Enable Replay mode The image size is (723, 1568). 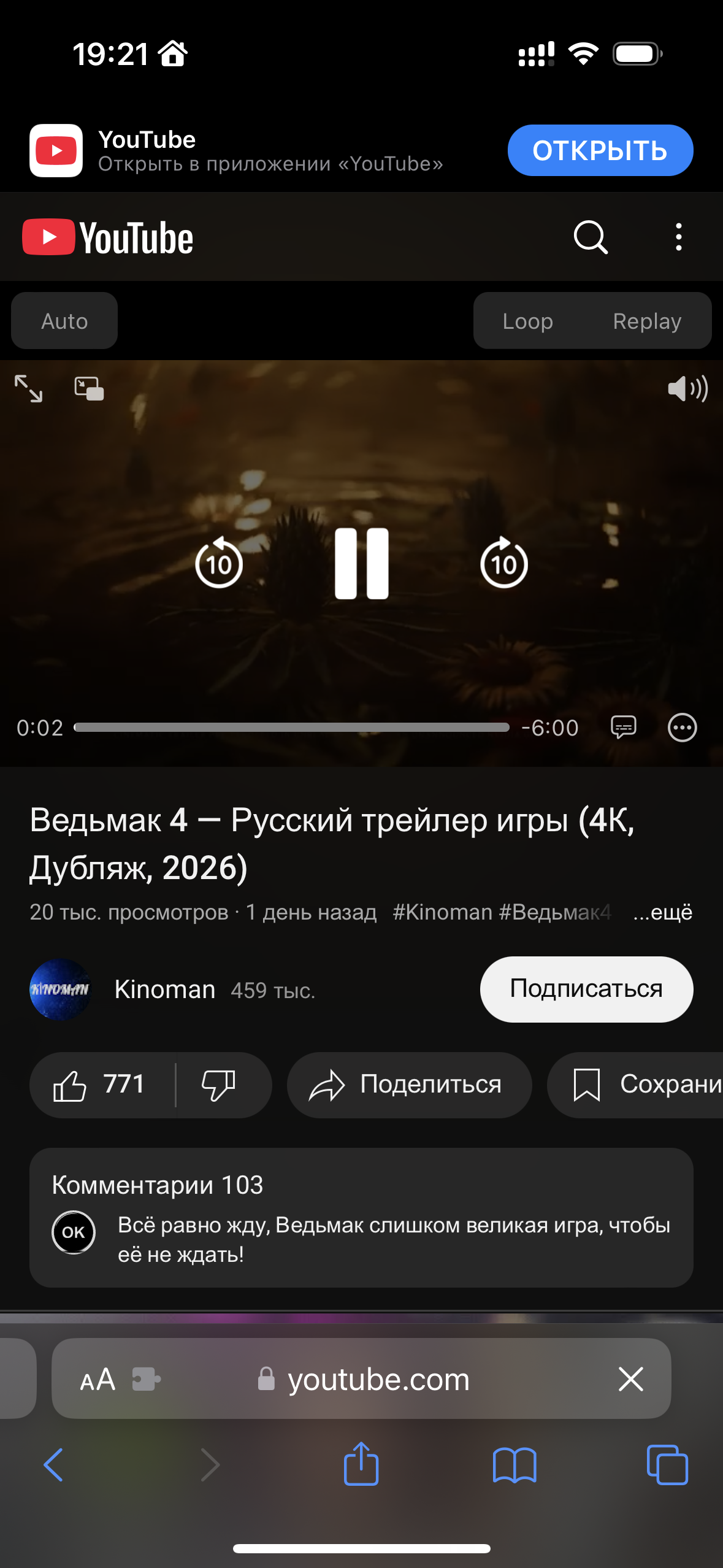click(x=647, y=321)
